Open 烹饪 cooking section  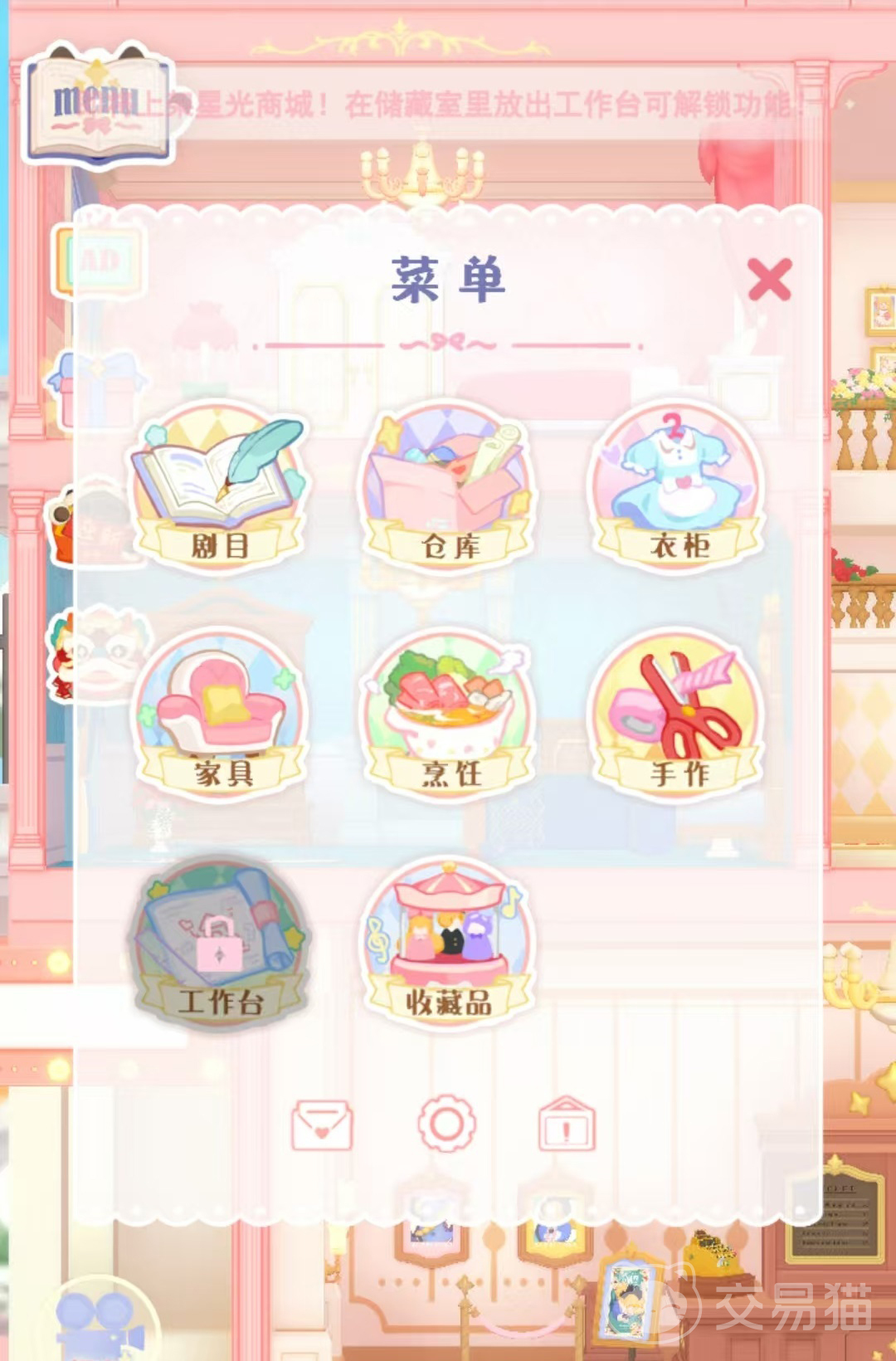[449, 714]
